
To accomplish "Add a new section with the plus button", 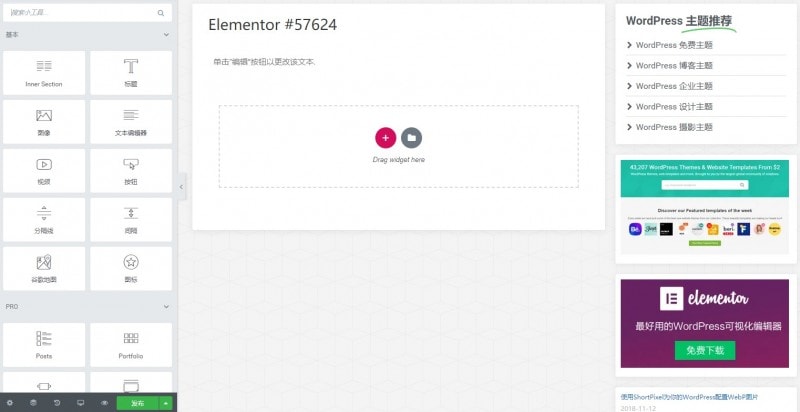I will tap(385, 138).
